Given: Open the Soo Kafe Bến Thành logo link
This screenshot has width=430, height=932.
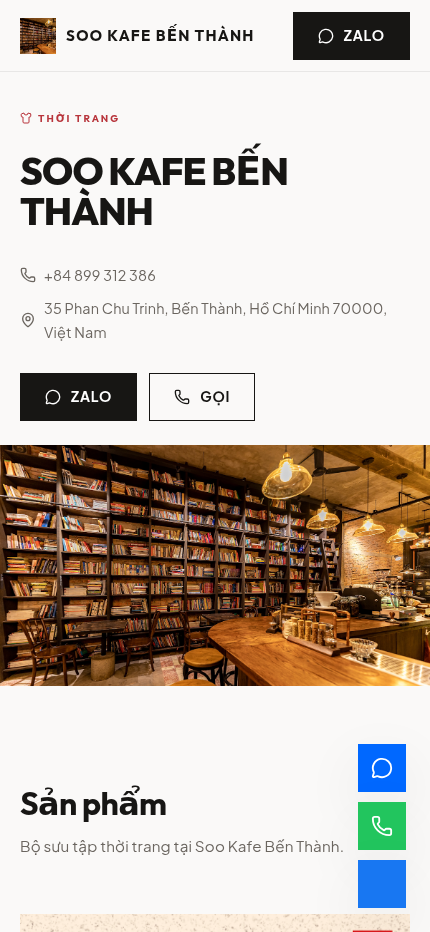Looking at the screenshot, I should (137, 36).
